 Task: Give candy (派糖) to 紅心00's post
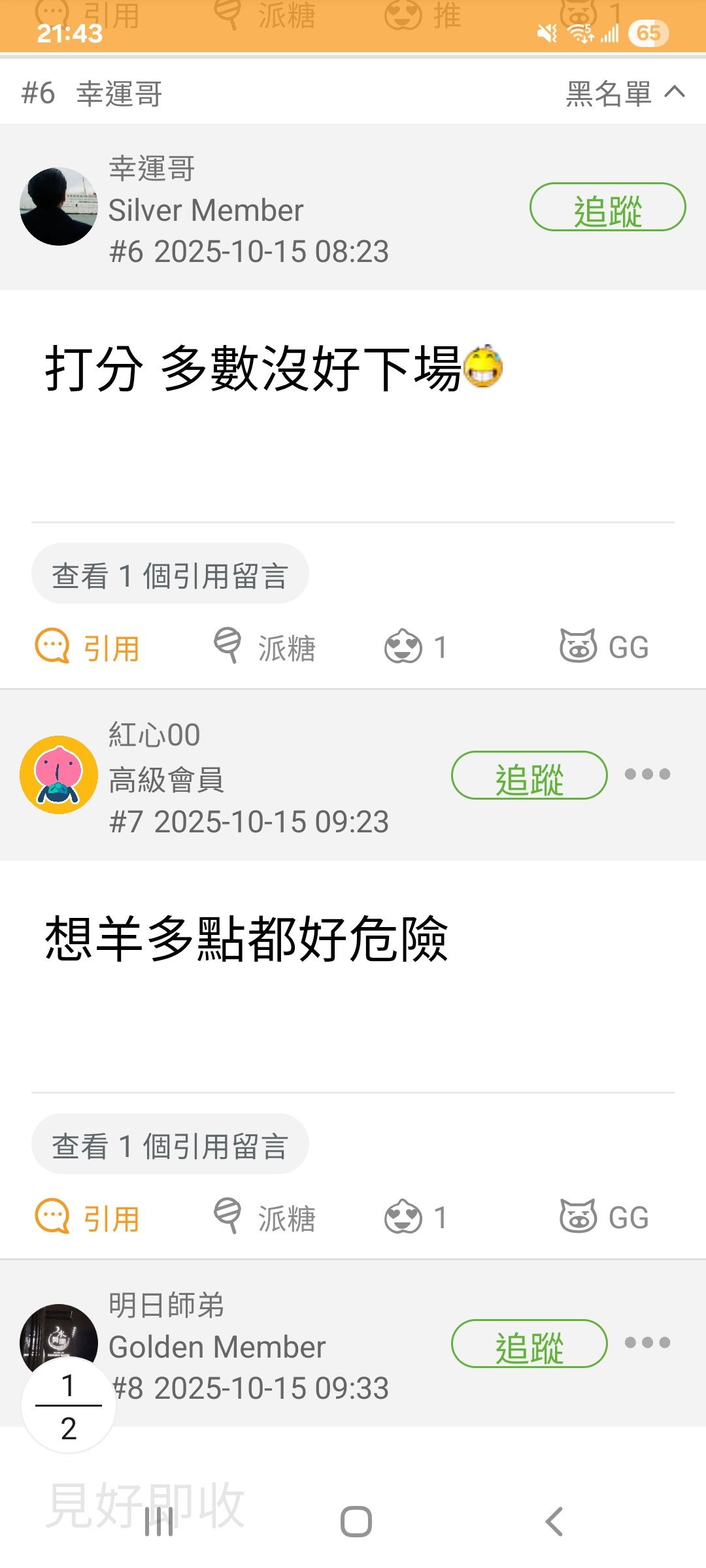coord(265,1218)
